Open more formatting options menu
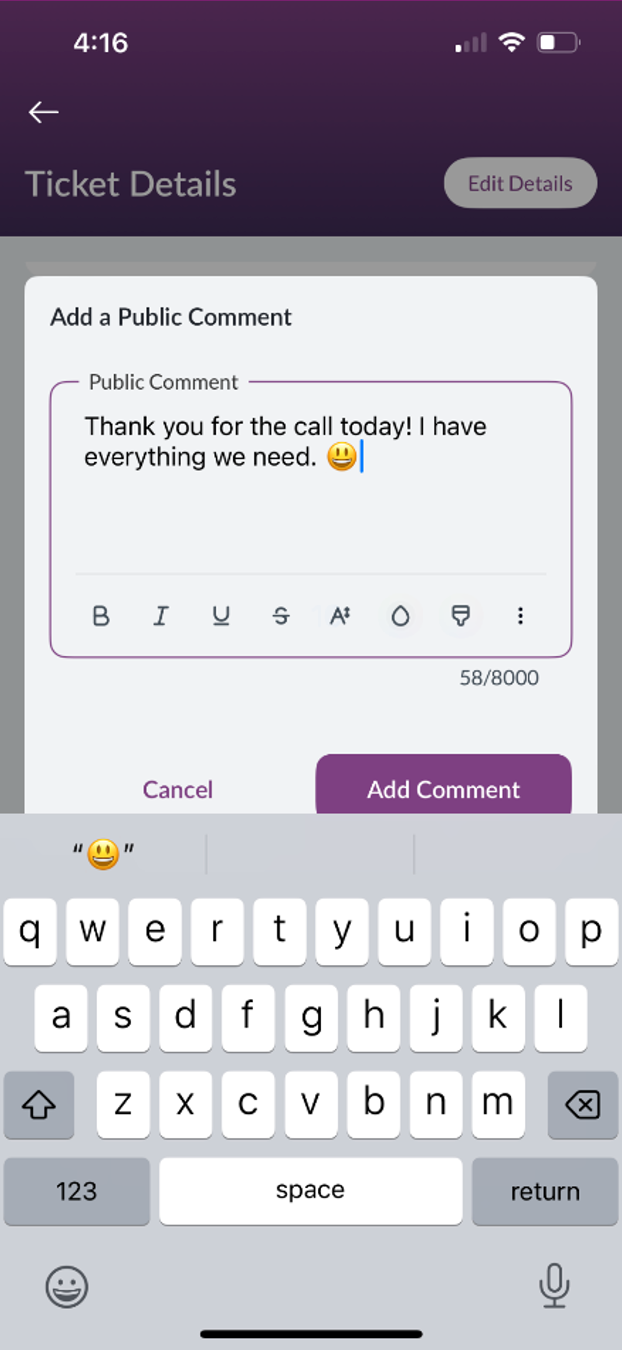 click(x=520, y=616)
